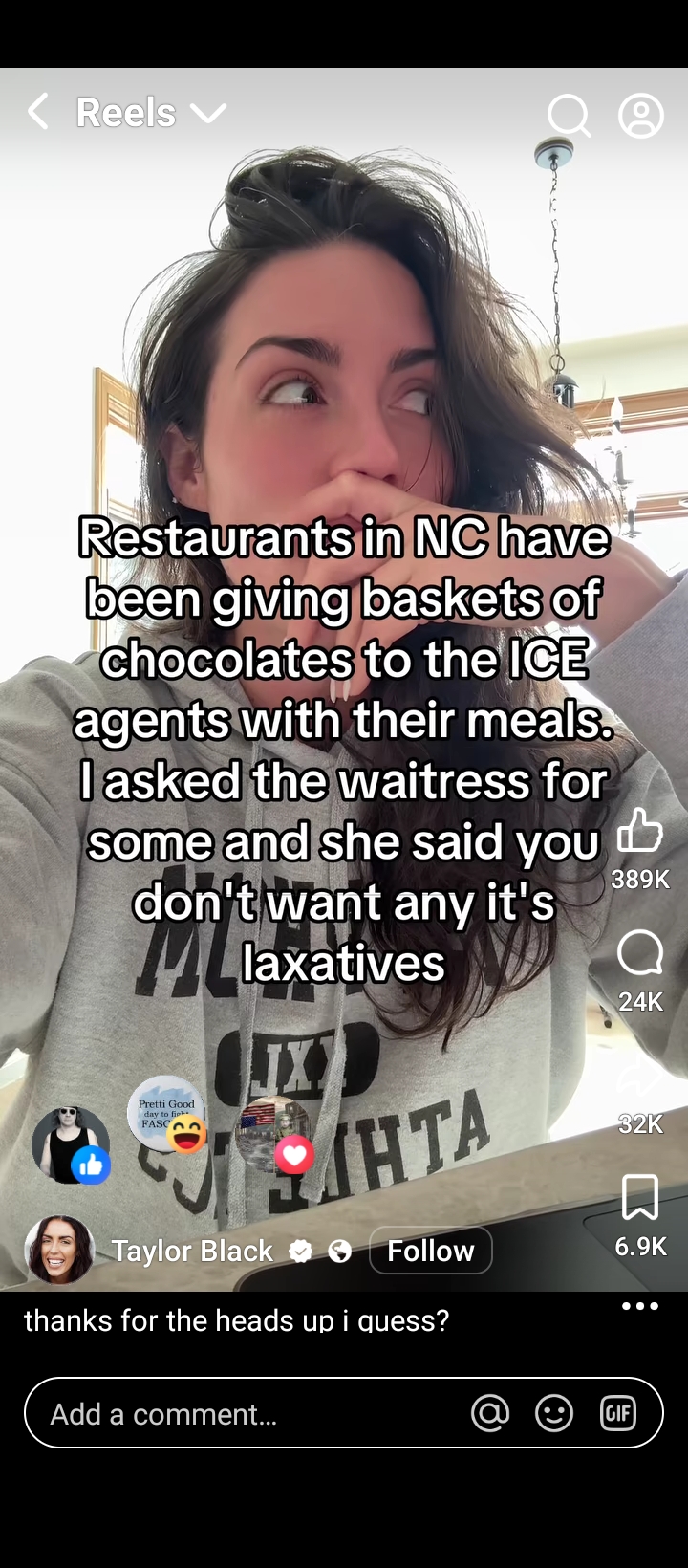688x1568 pixels.
Task: Save this reel with bookmark icon
Action: point(640,1197)
